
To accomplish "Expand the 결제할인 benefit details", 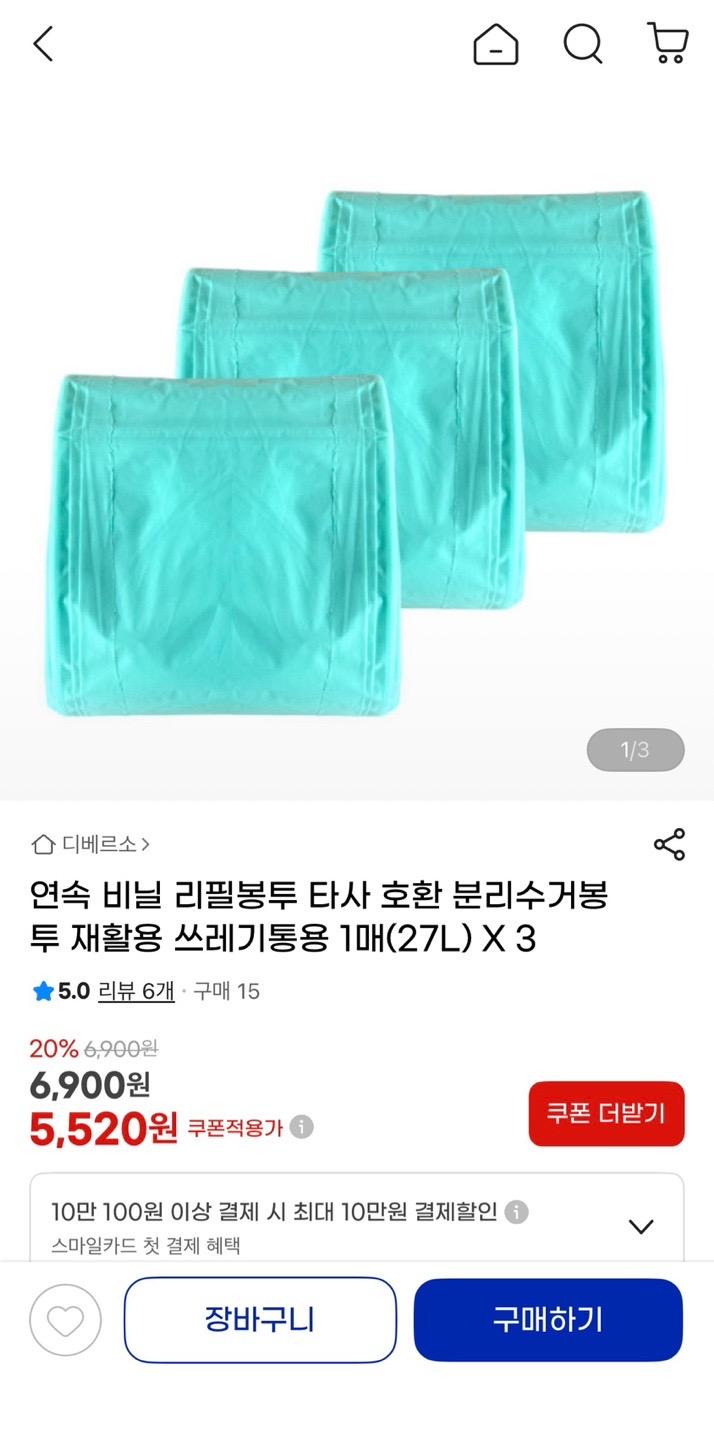I will pos(640,1226).
